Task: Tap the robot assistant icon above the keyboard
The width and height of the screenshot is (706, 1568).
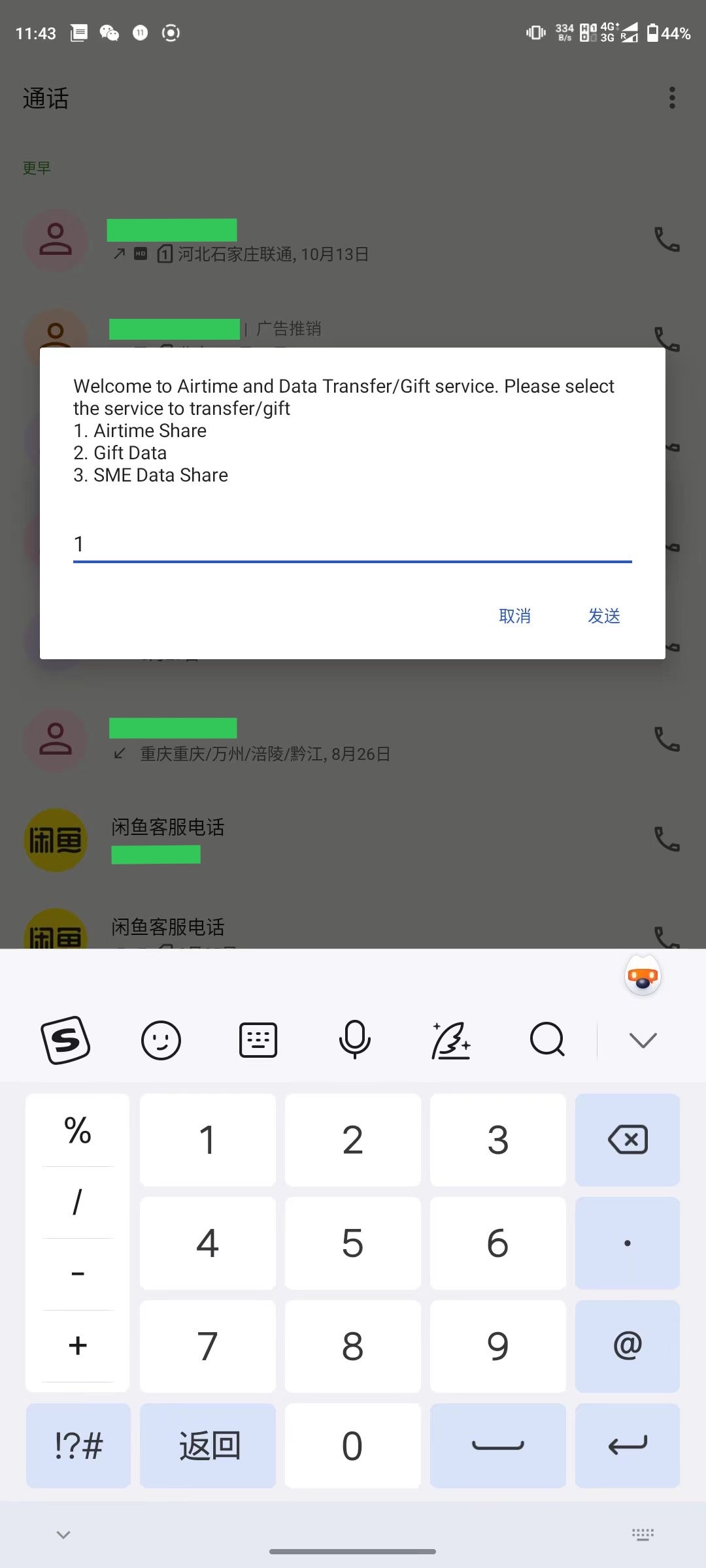Action: click(x=643, y=976)
